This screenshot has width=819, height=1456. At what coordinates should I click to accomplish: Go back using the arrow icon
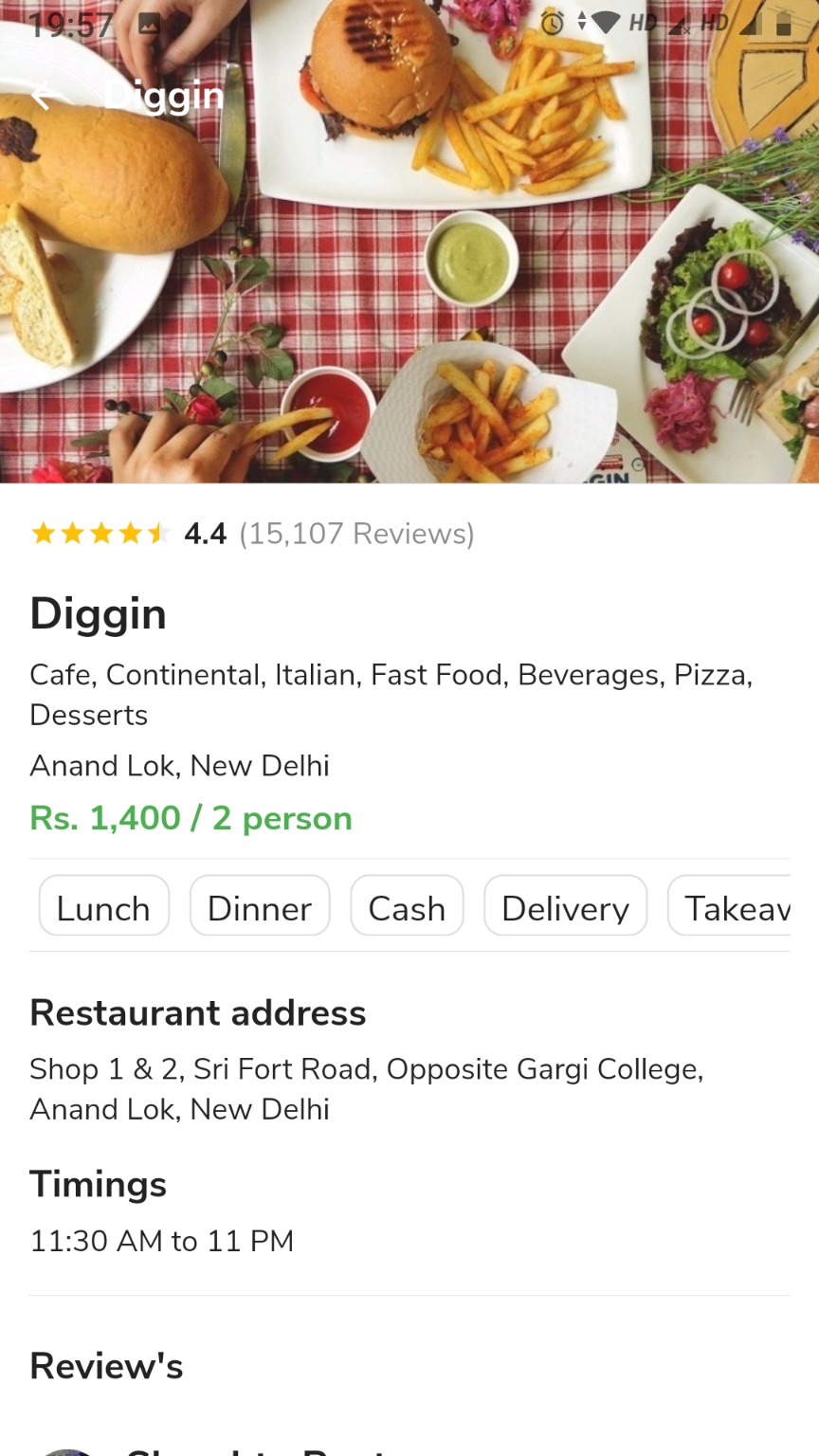coord(44,96)
